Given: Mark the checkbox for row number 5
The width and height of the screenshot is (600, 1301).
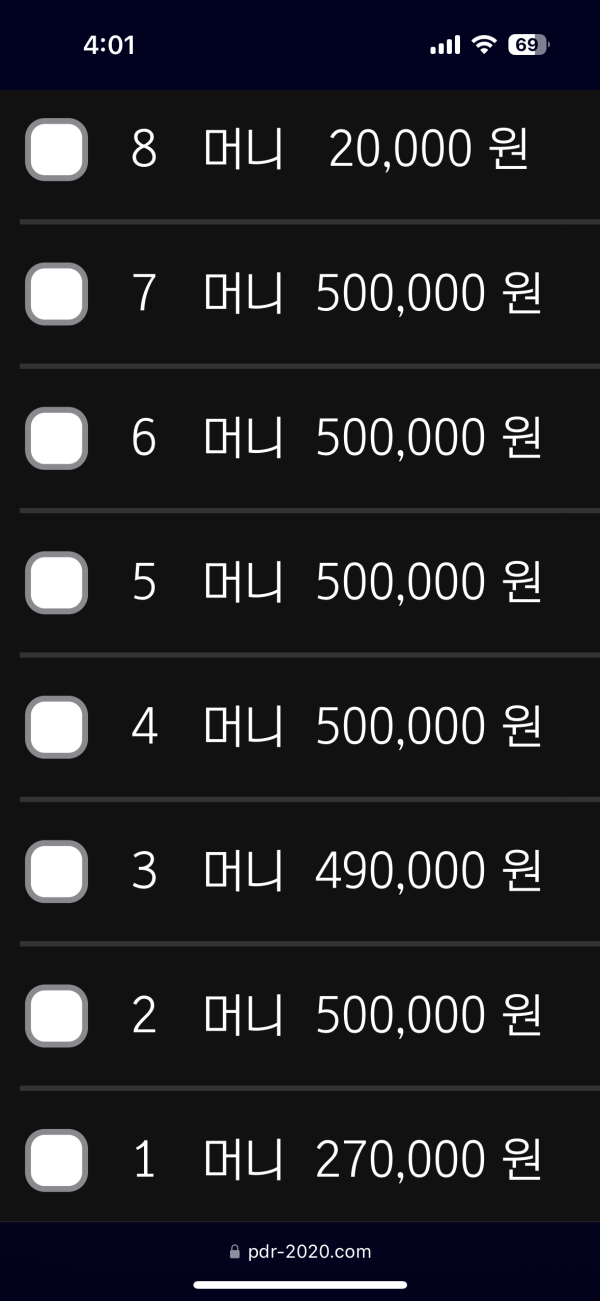Looking at the screenshot, I should 56,583.
